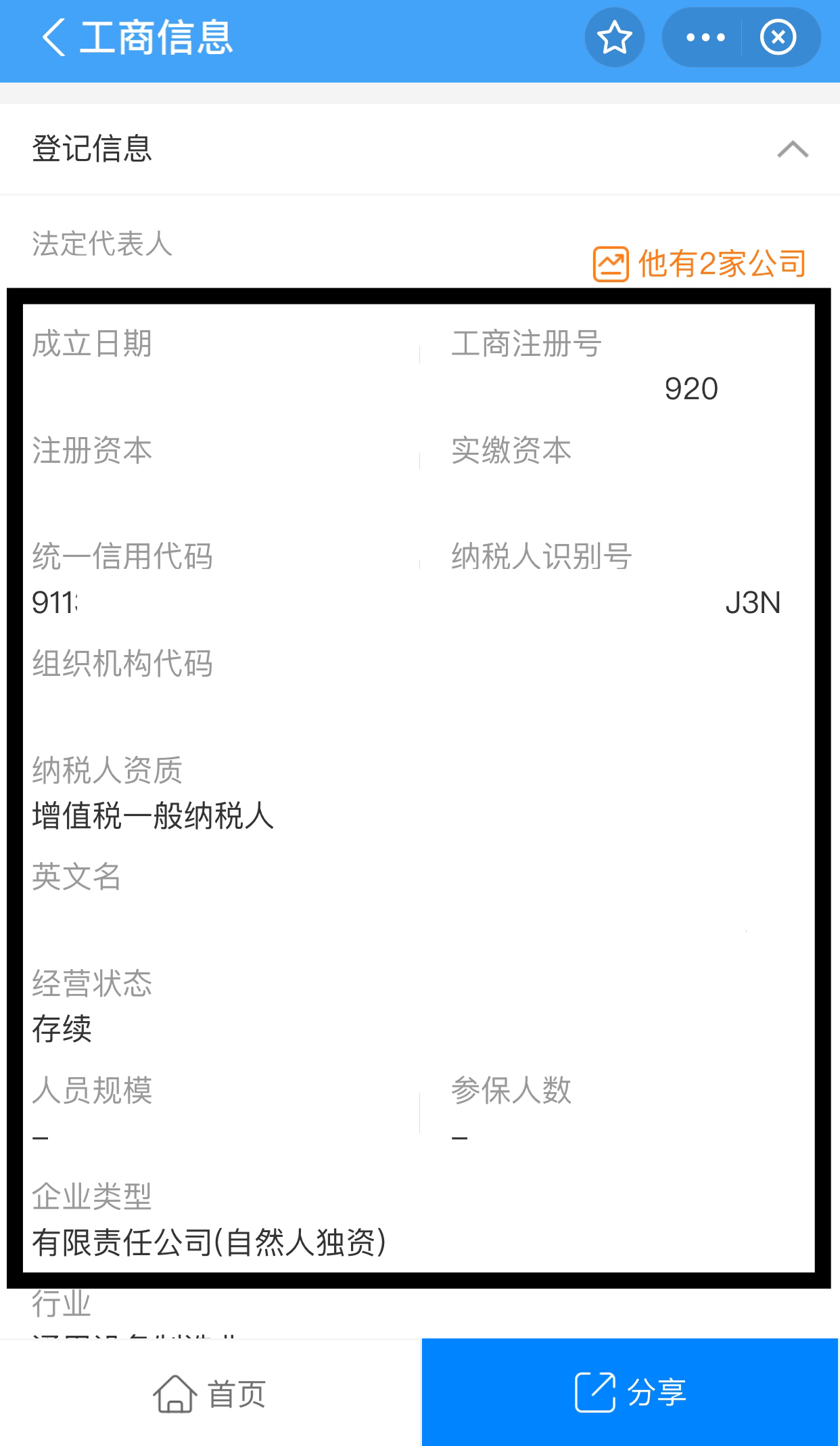The height and width of the screenshot is (1446, 840).
Task: Close the mini program
Action: tap(778, 37)
